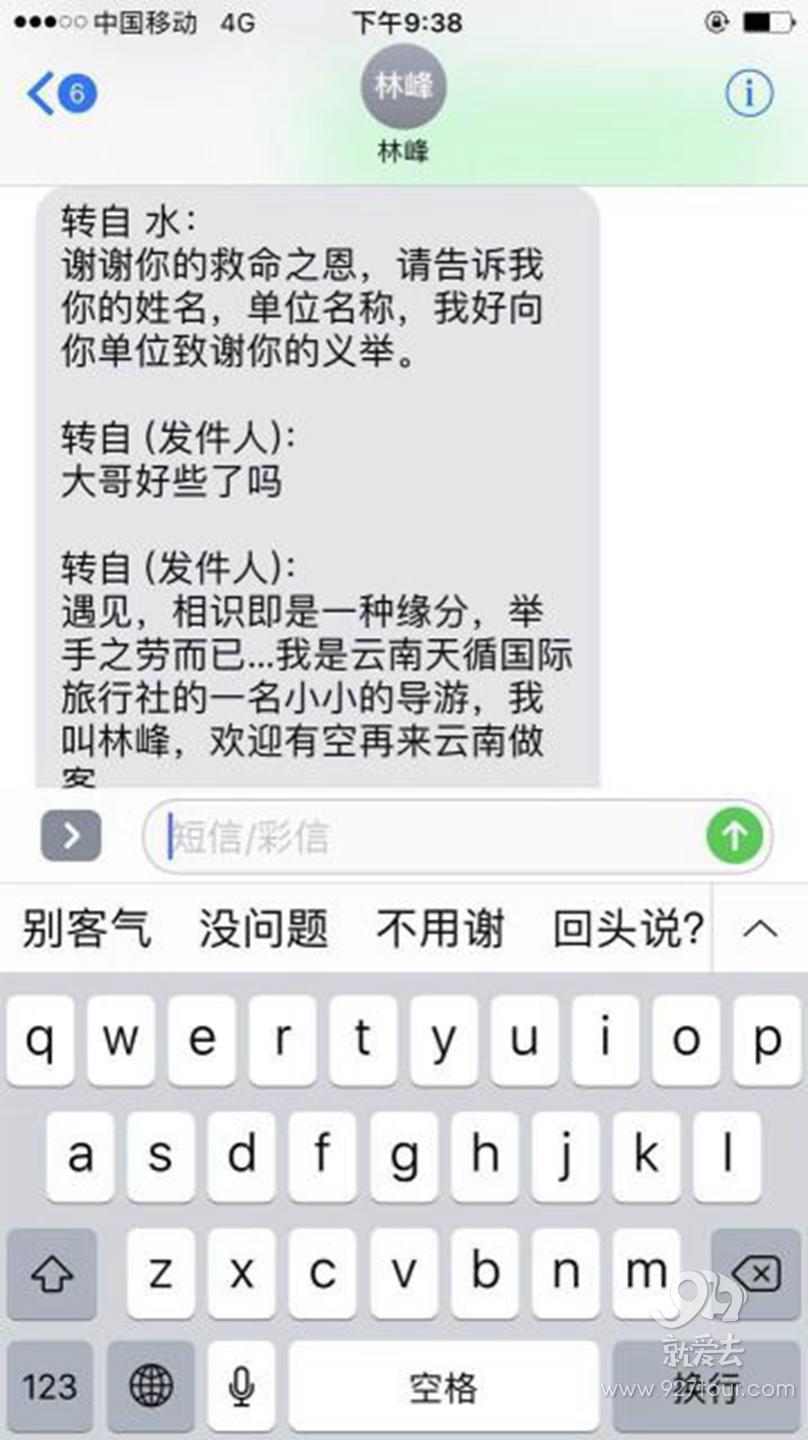Go back to the messages list
The height and width of the screenshot is (1440, 808).
pos(60,94)
